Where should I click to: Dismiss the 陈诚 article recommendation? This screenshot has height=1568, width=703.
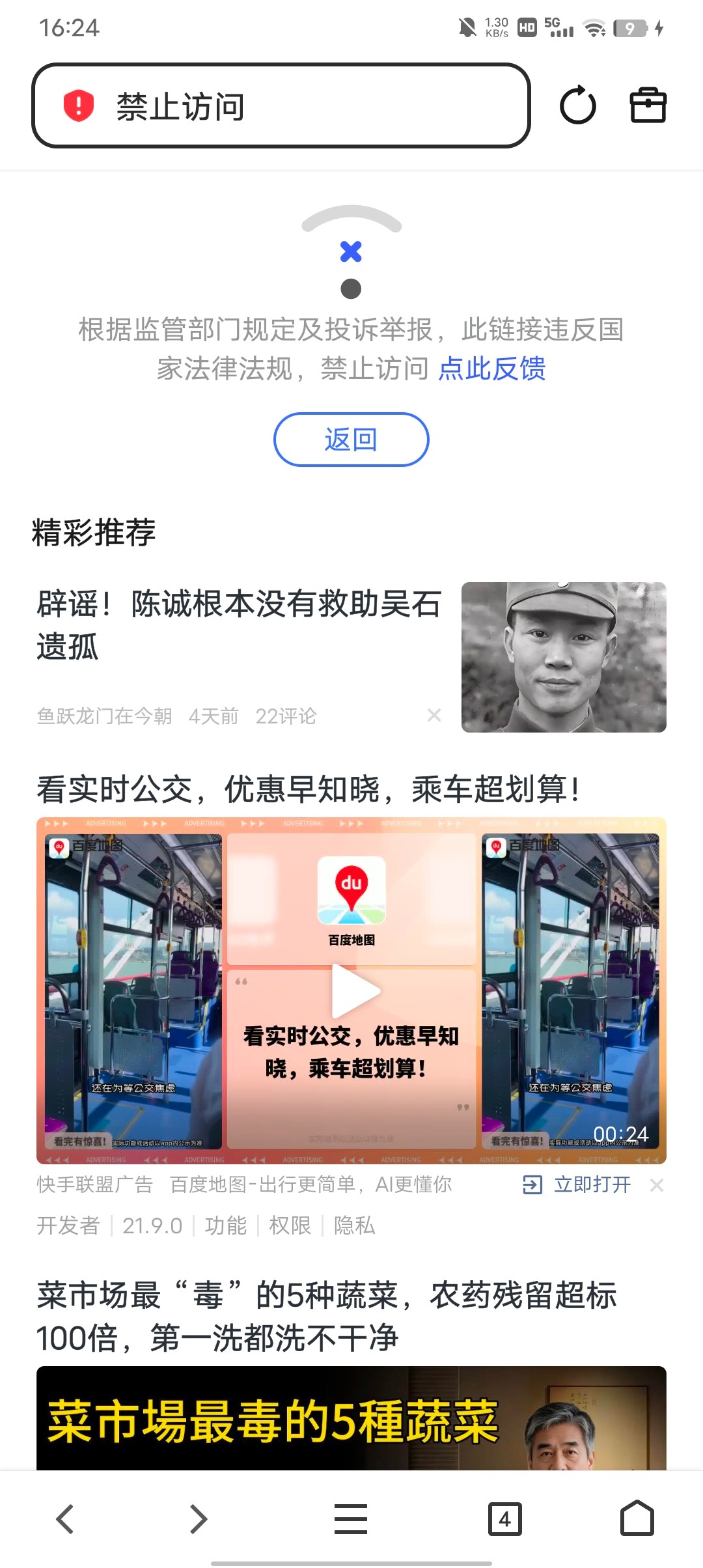[434, 716]
